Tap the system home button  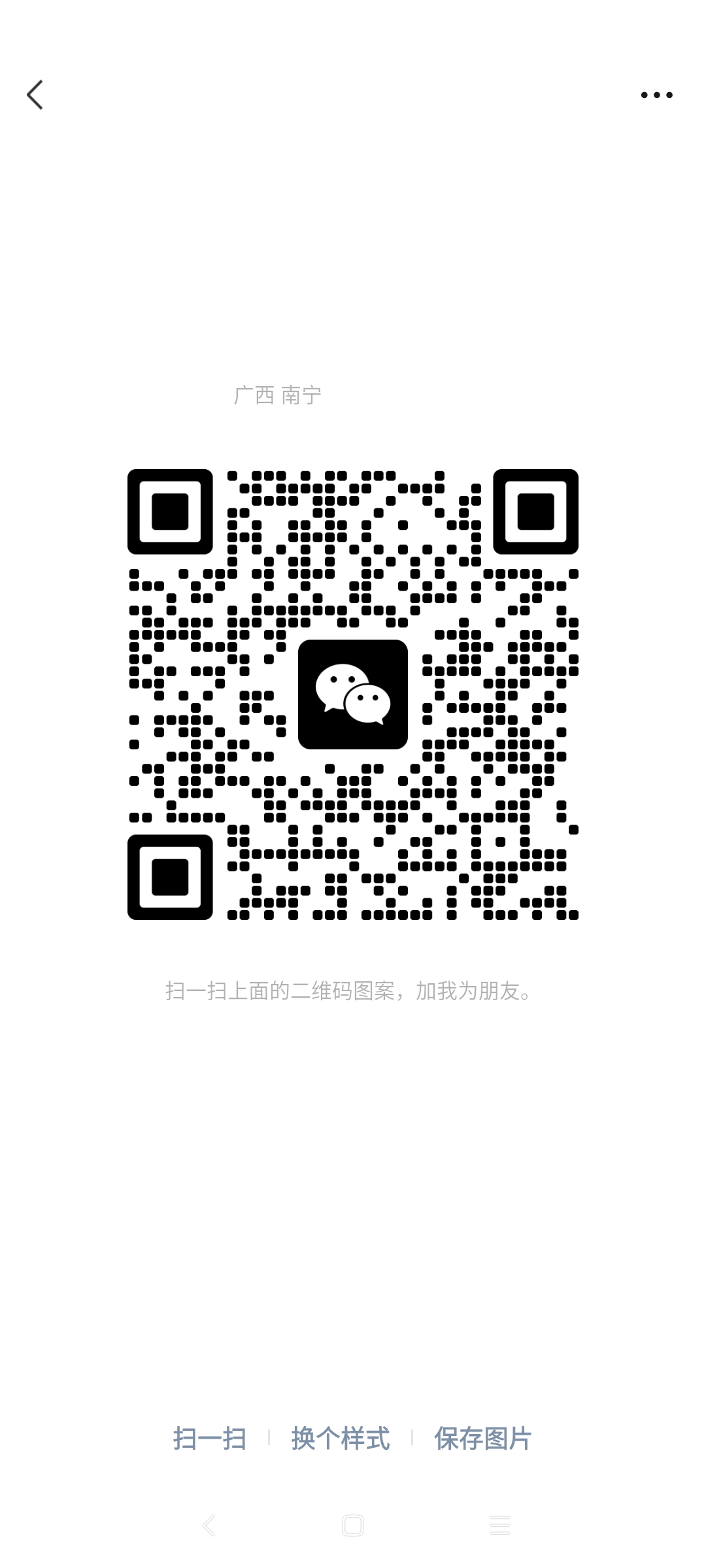tap(353, 1526)
